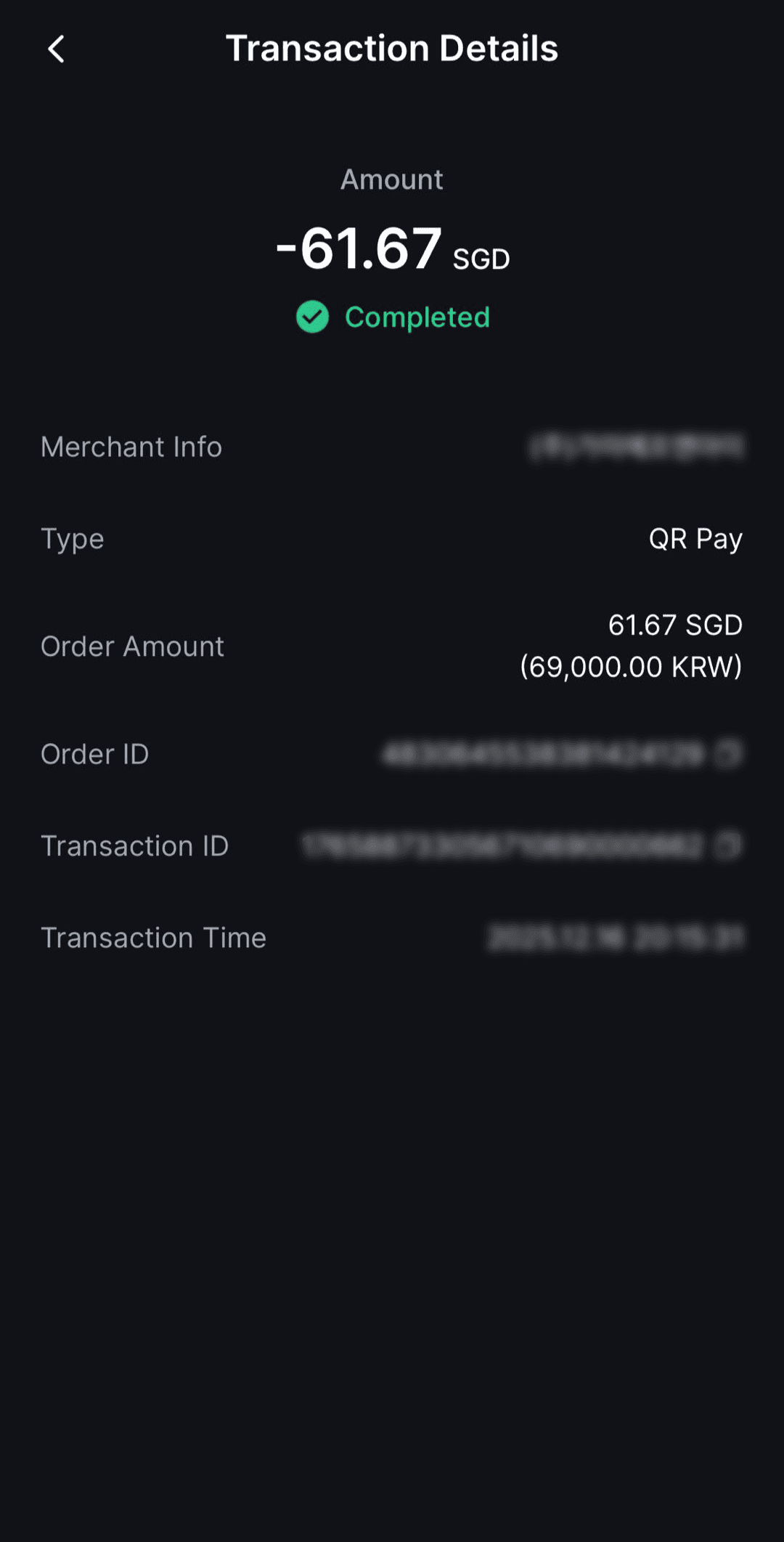Go back from Transaction Details
Screen dimensions: 784x1542
click(x=56, y=49)
